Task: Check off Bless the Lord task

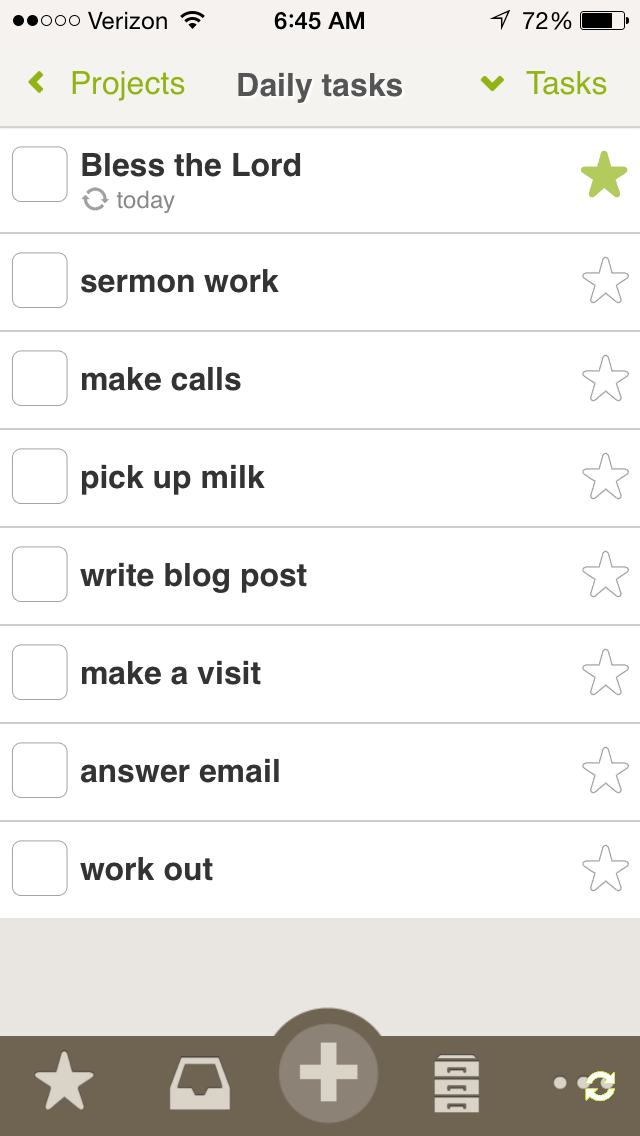Action: 40,175
